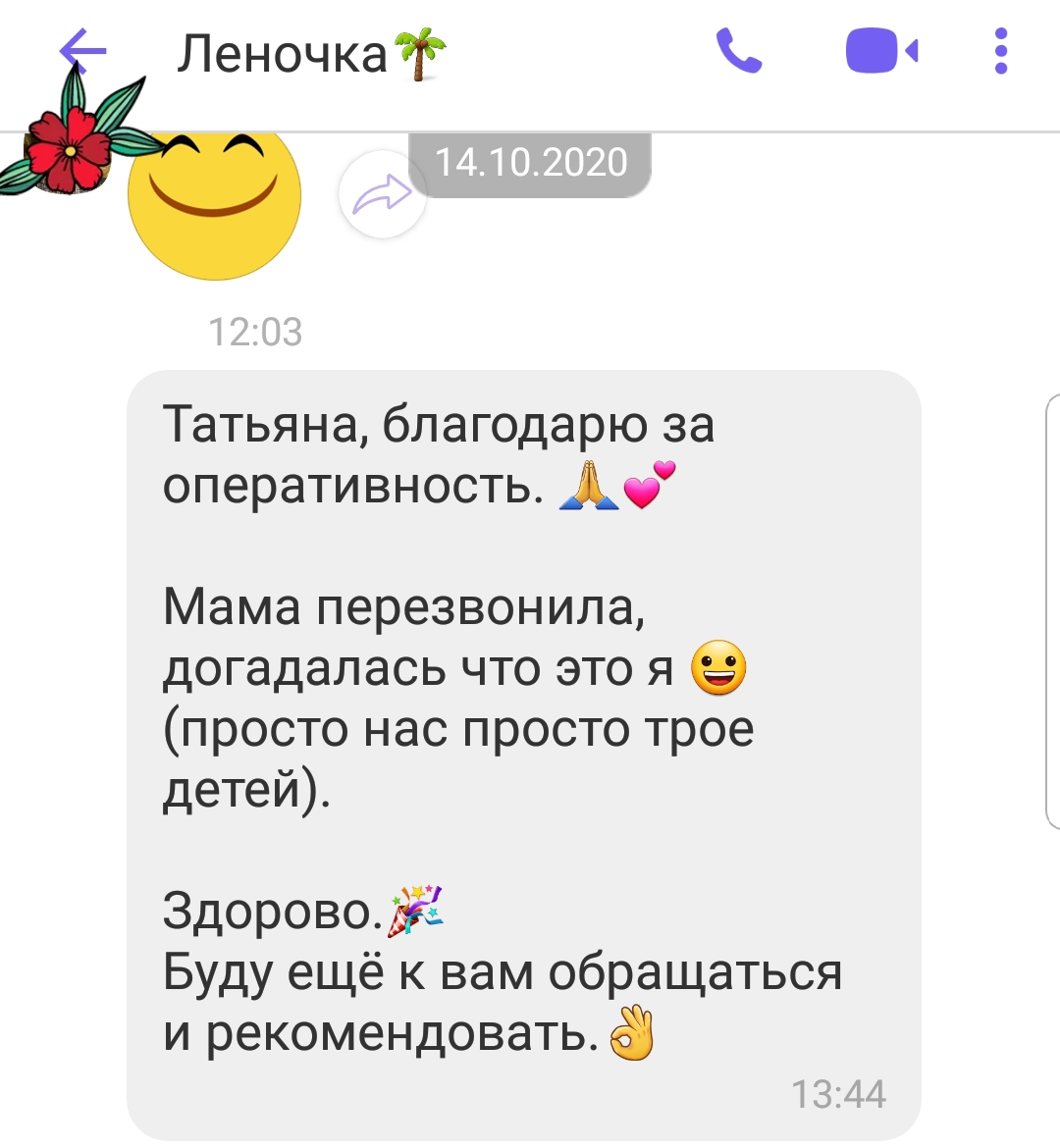Start a voice call with Леночка
Viewport: 1060px width, 1148px height.
(x=738, y=51)
